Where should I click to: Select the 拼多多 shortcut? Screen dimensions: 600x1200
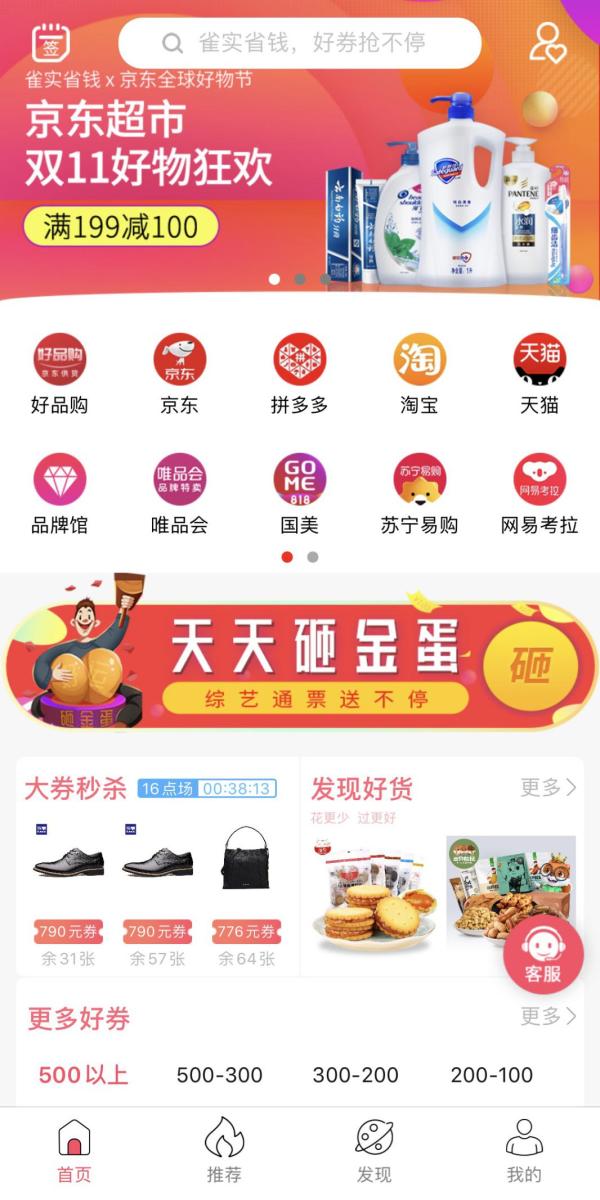point(300,373)
